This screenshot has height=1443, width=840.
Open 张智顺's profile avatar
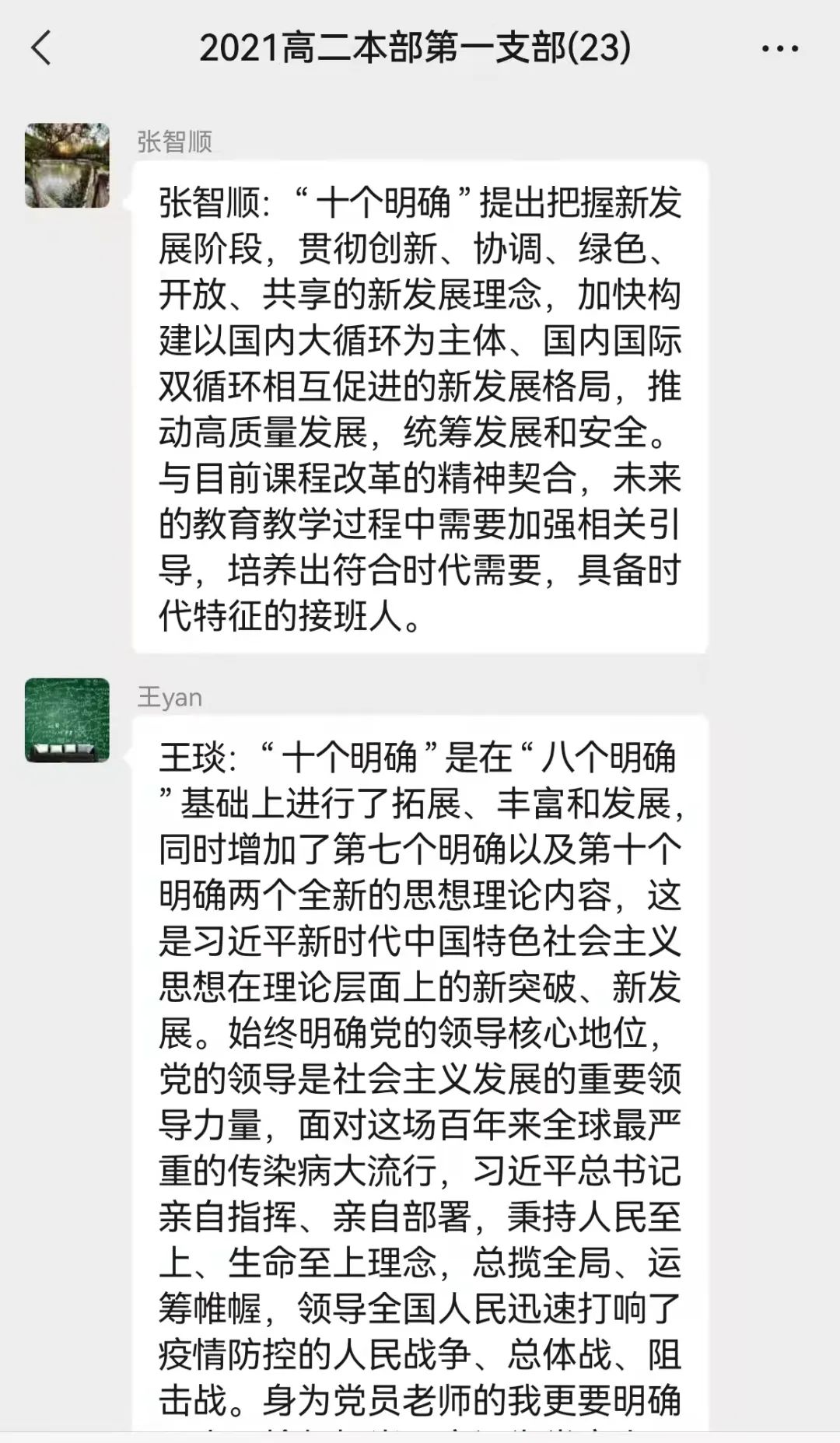(67, 165)
